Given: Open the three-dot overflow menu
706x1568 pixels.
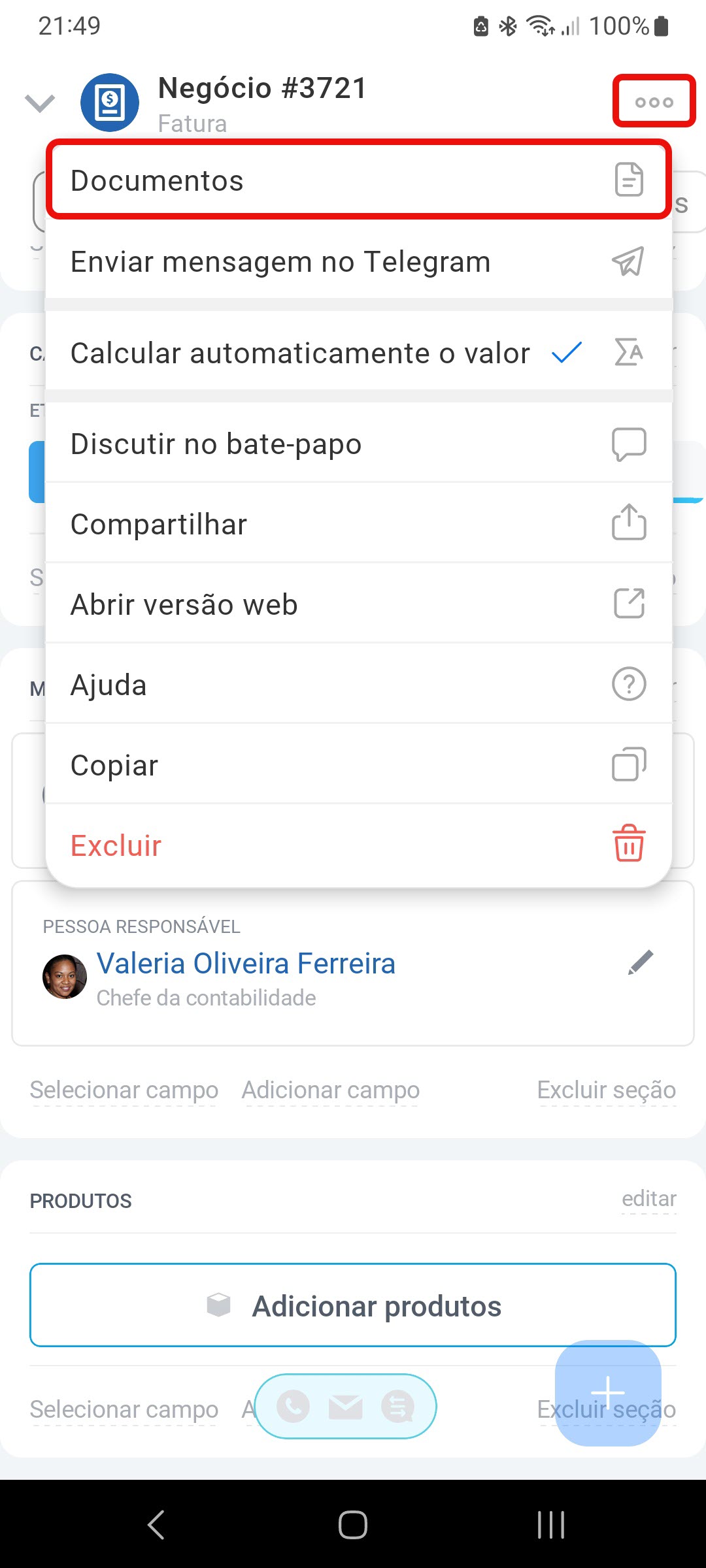Looking at the screenshot, I should click(x=654, y=102).
